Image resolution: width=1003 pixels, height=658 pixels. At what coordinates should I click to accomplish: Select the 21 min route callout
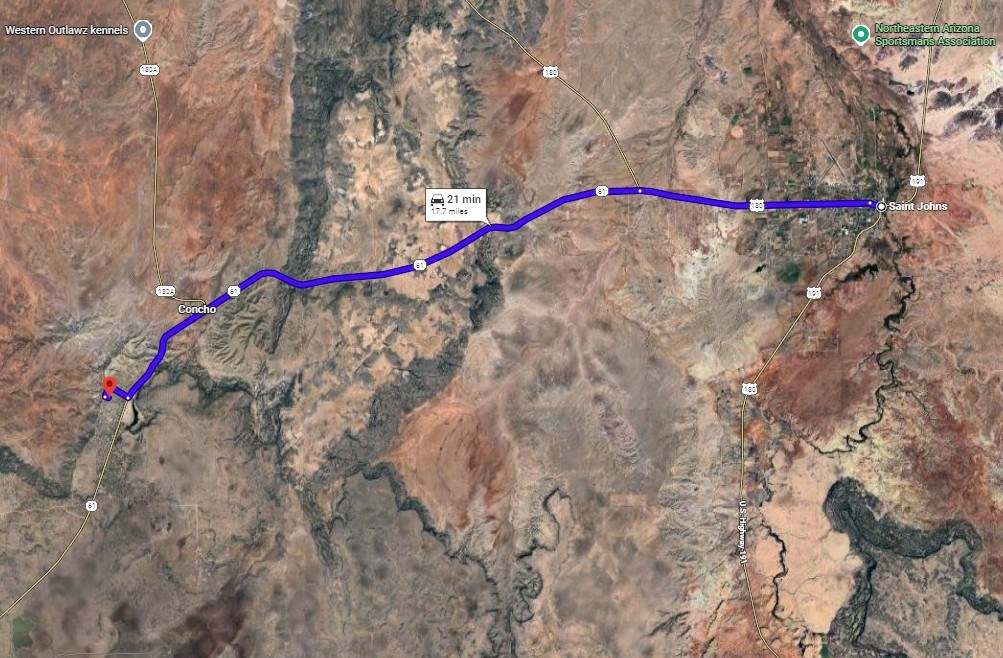point(454,204)
